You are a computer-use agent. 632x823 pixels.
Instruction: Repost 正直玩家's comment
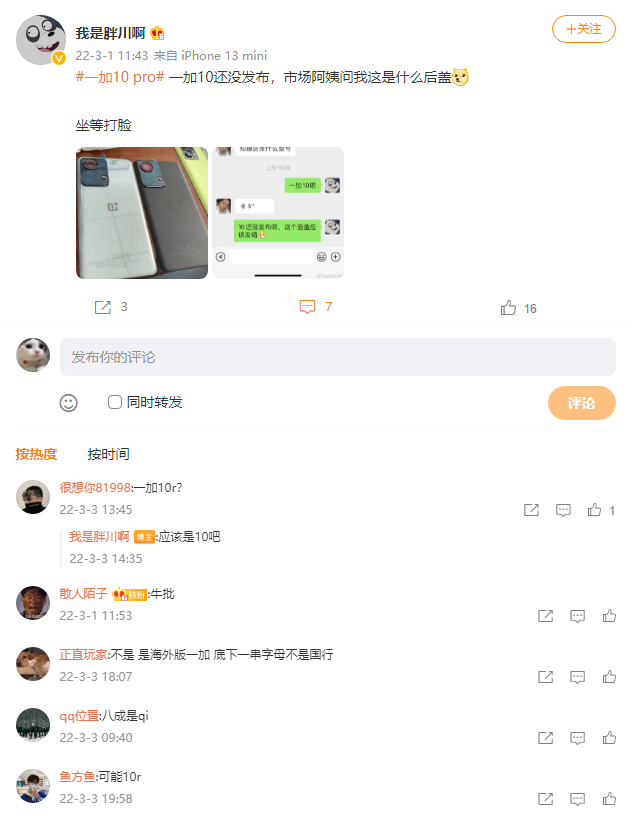[545, 677]
